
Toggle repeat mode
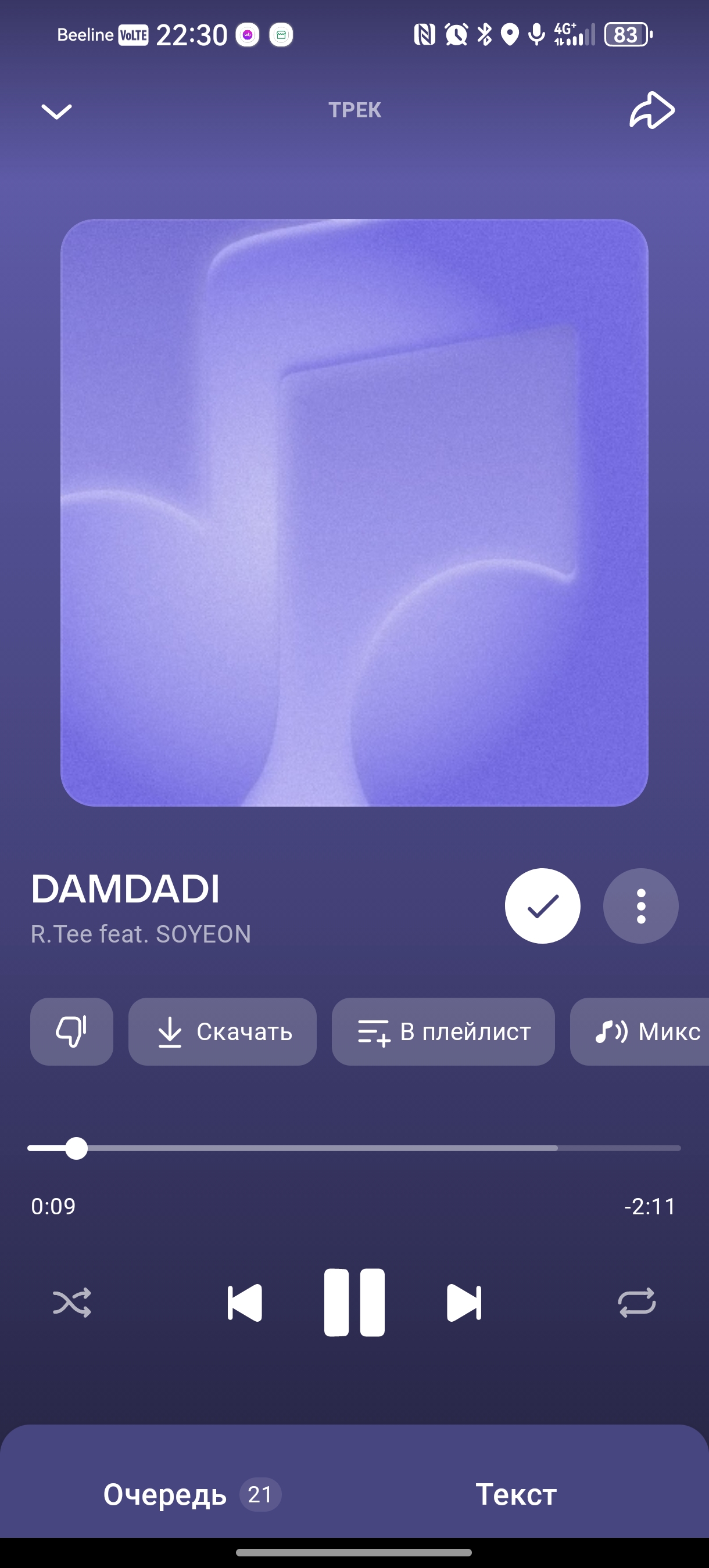click(x=636, y=1303)
